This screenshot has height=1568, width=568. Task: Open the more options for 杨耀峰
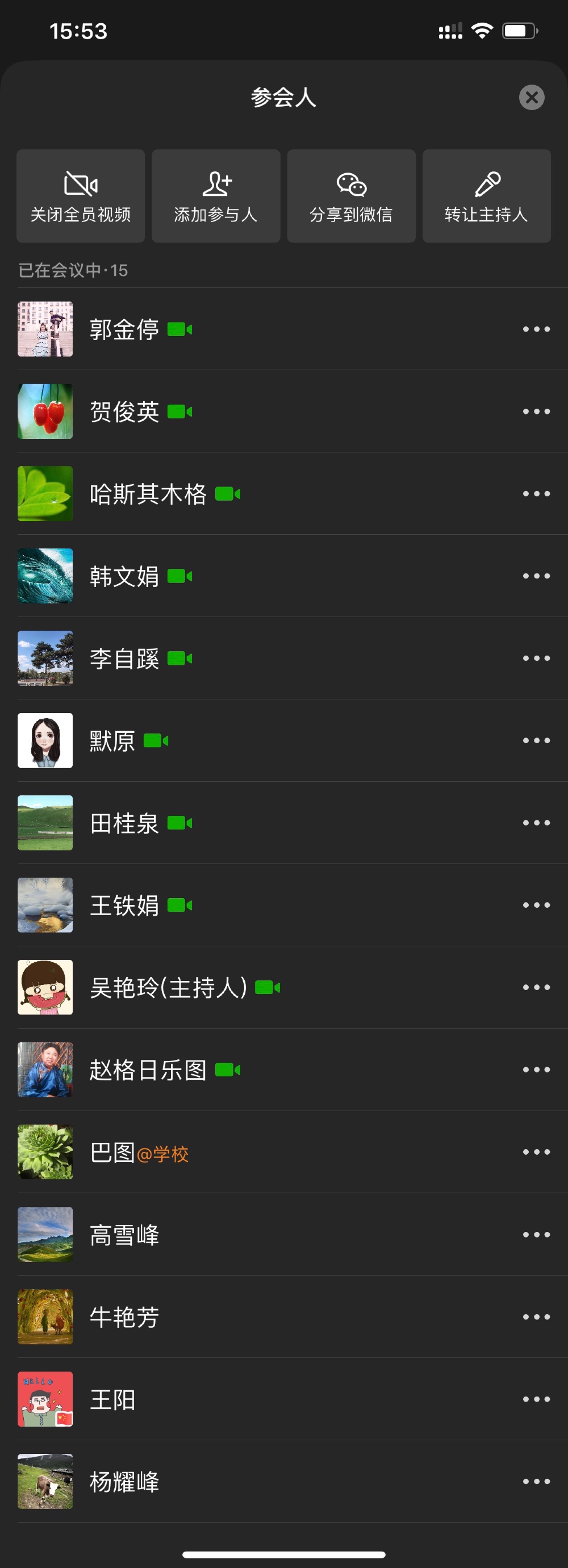(536, 1481)
